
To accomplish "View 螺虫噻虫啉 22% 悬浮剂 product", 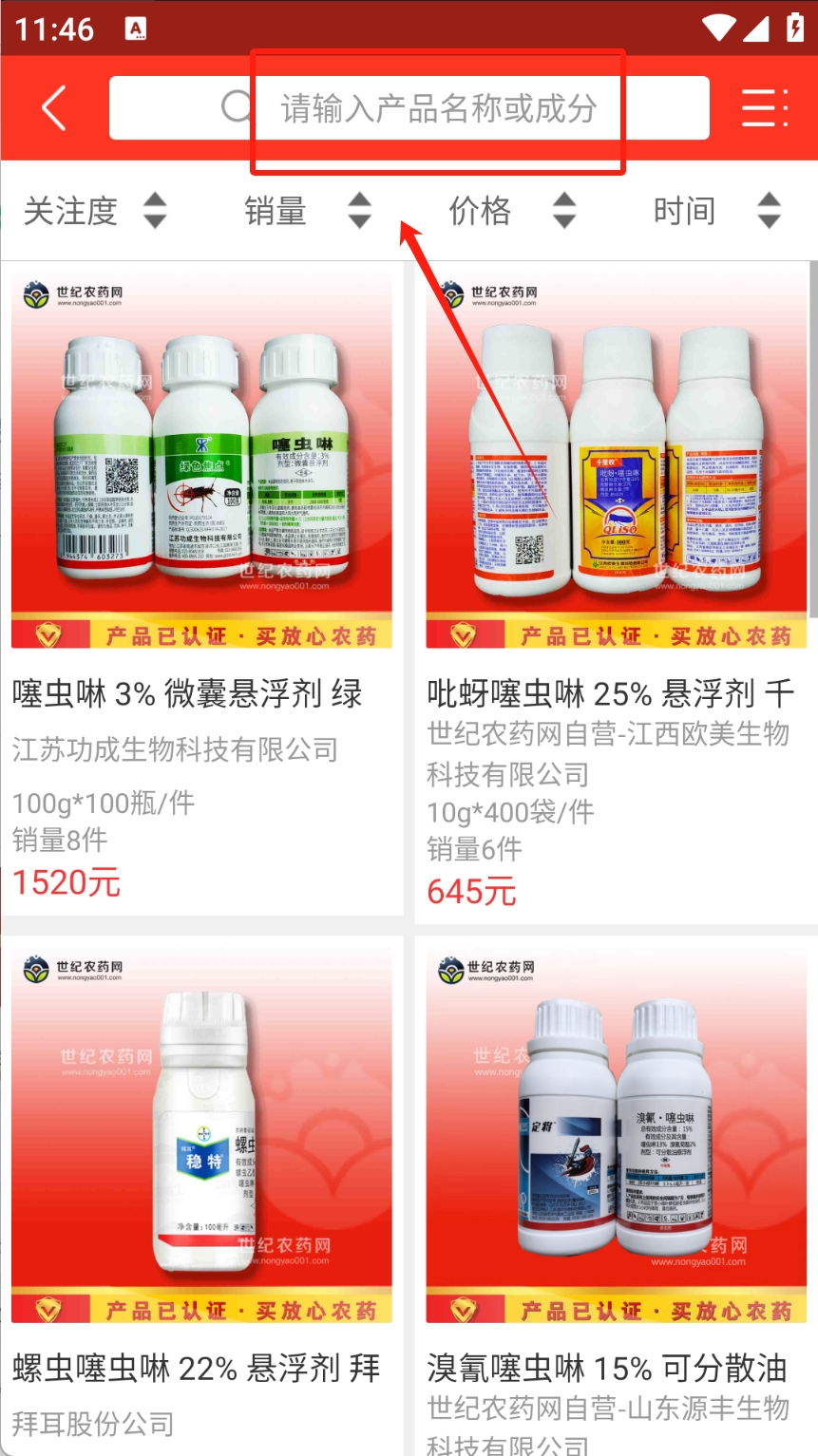I will (201, 1187).
